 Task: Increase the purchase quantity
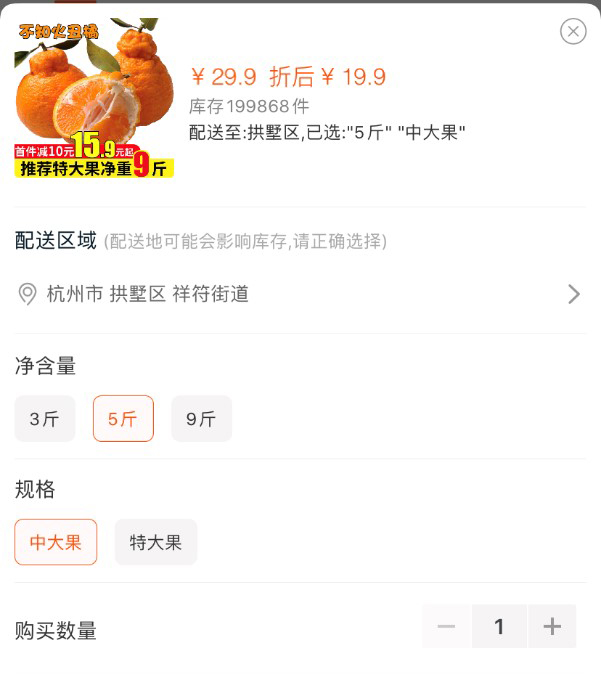(552, 627)
